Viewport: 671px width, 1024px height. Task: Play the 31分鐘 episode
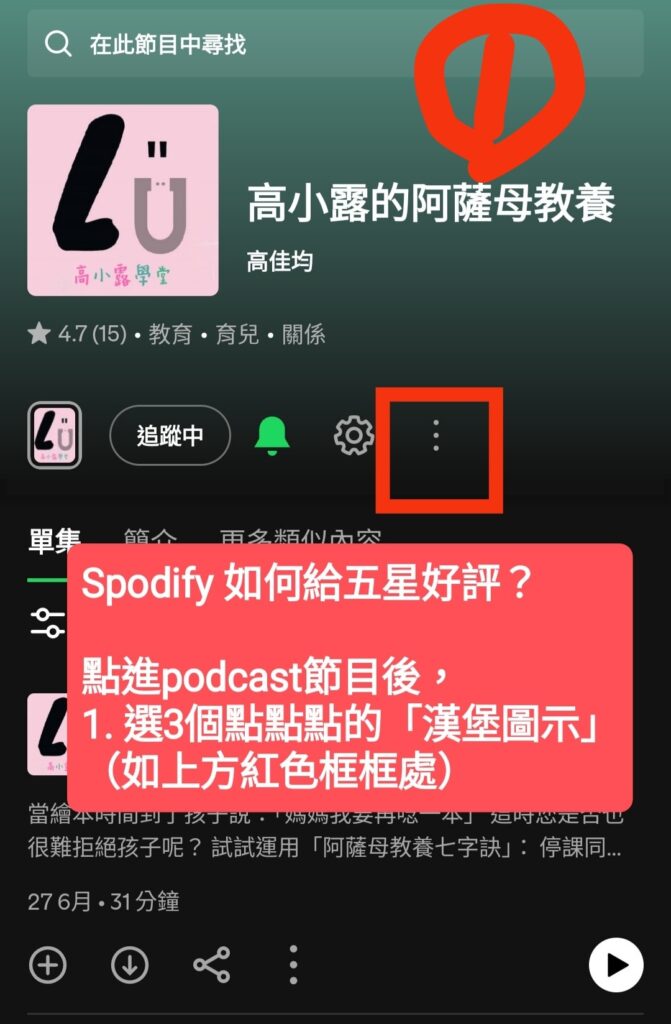click(x=616, y=965)
